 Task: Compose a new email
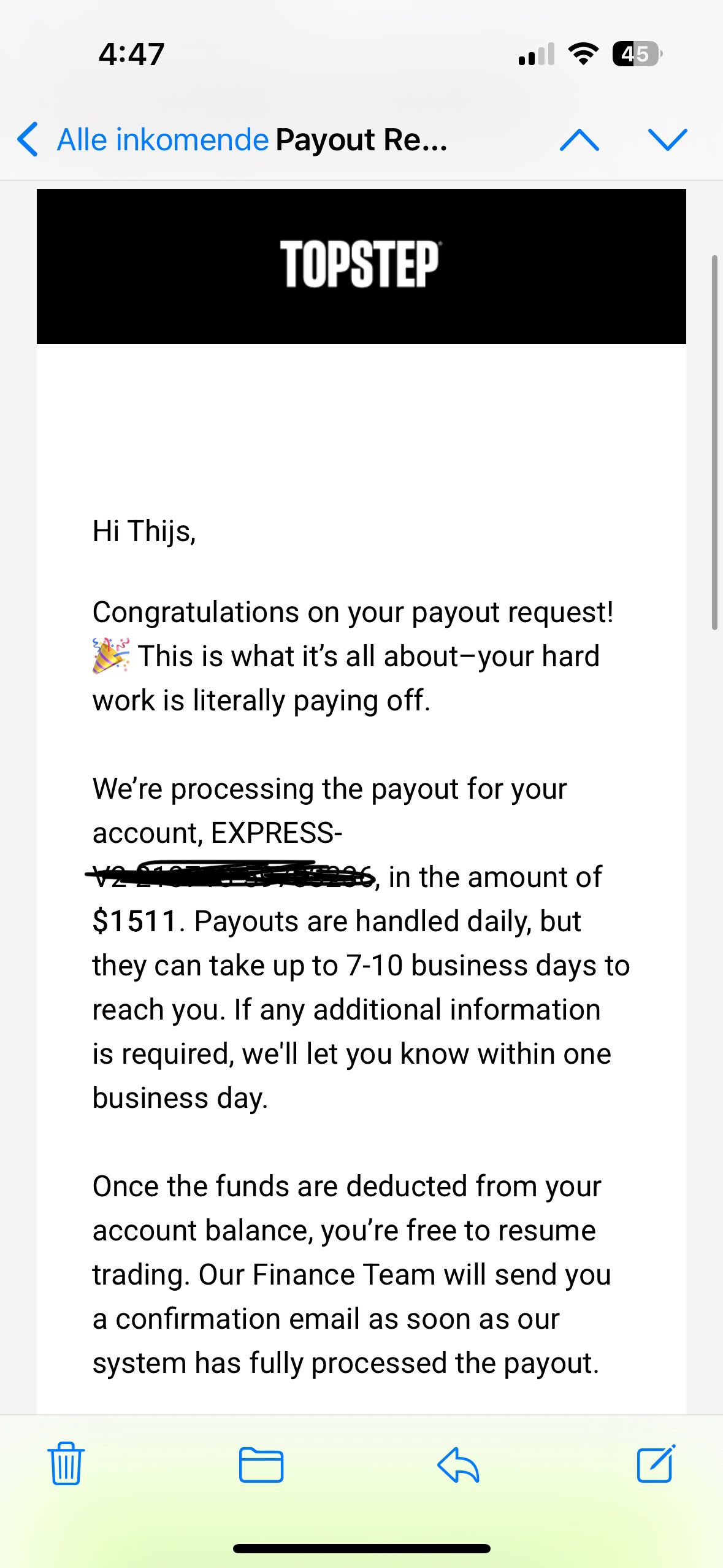tap(656, 1463)
